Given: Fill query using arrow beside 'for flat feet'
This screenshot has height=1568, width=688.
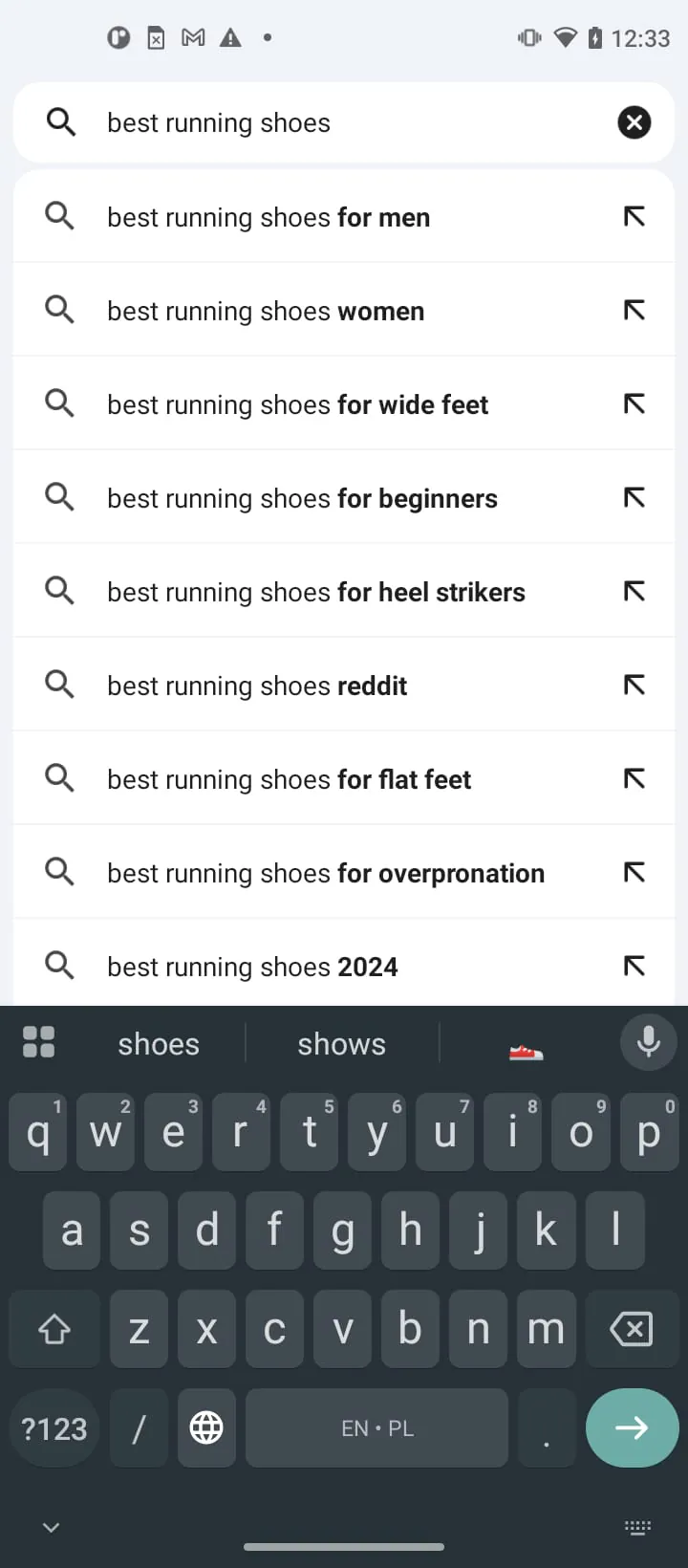Looking at the screenshot, I should 634,778.
